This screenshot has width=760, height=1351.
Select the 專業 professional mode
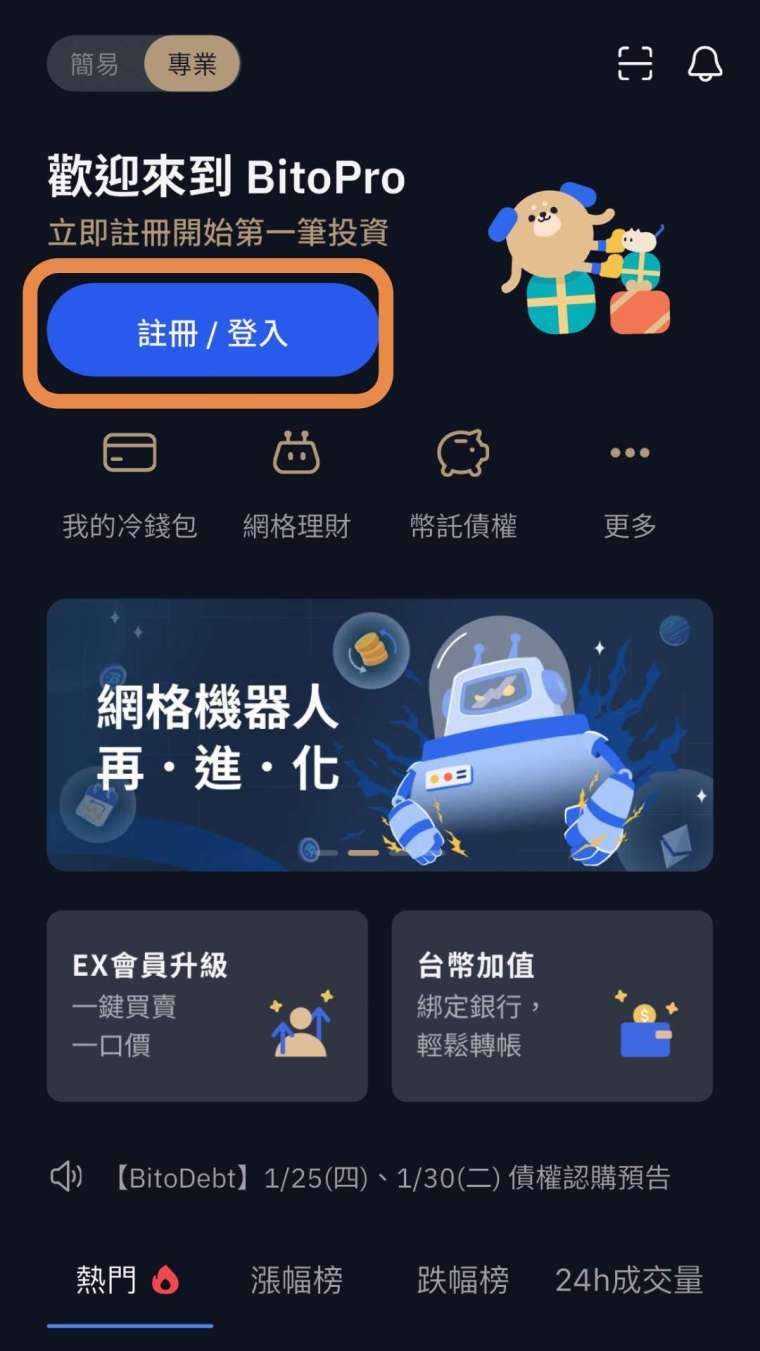(192, 64)
